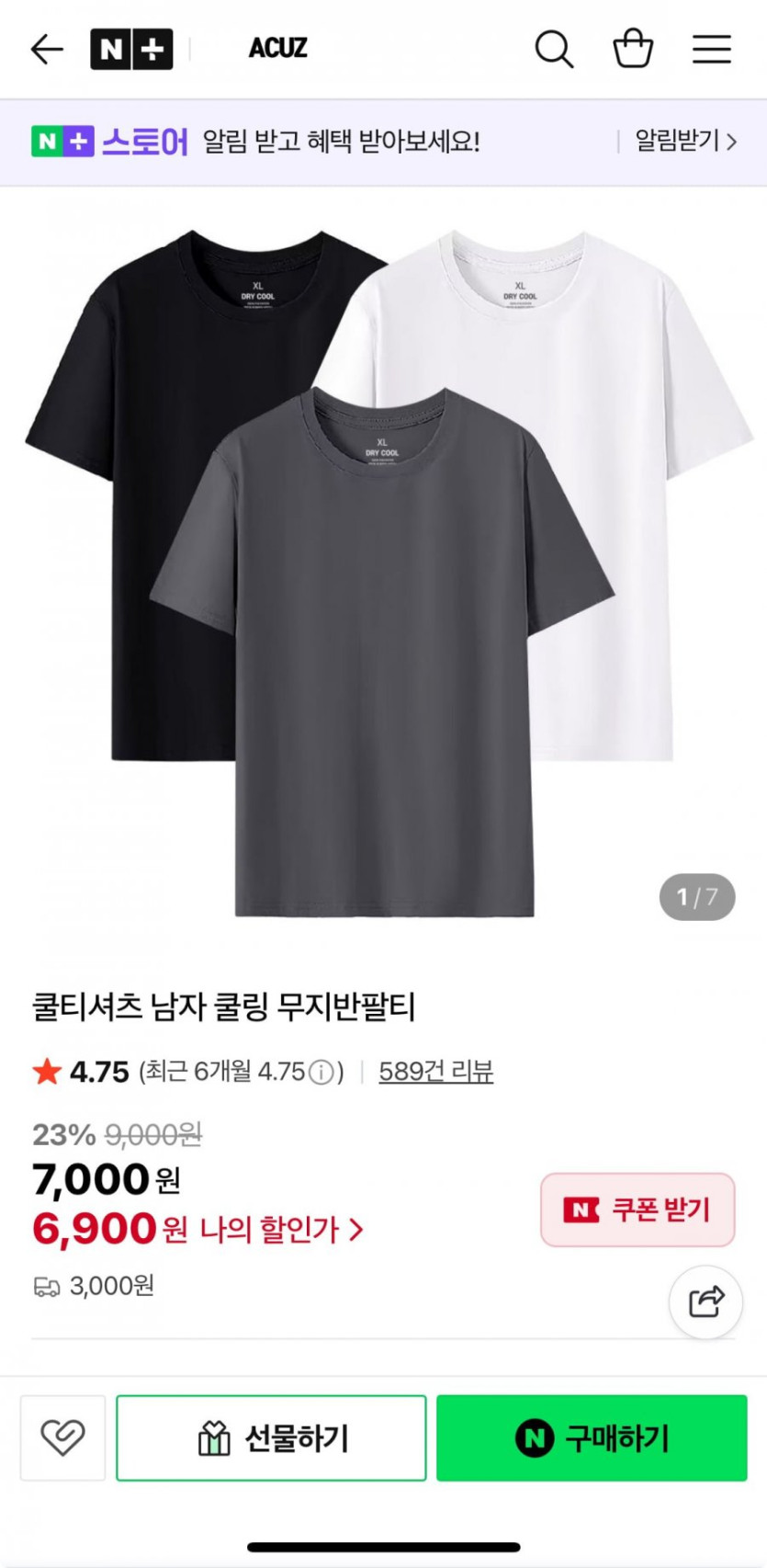The width and height of the screenshot is (767, 1568).
Task: Open the hamburger menu
Action: [712, 49]
